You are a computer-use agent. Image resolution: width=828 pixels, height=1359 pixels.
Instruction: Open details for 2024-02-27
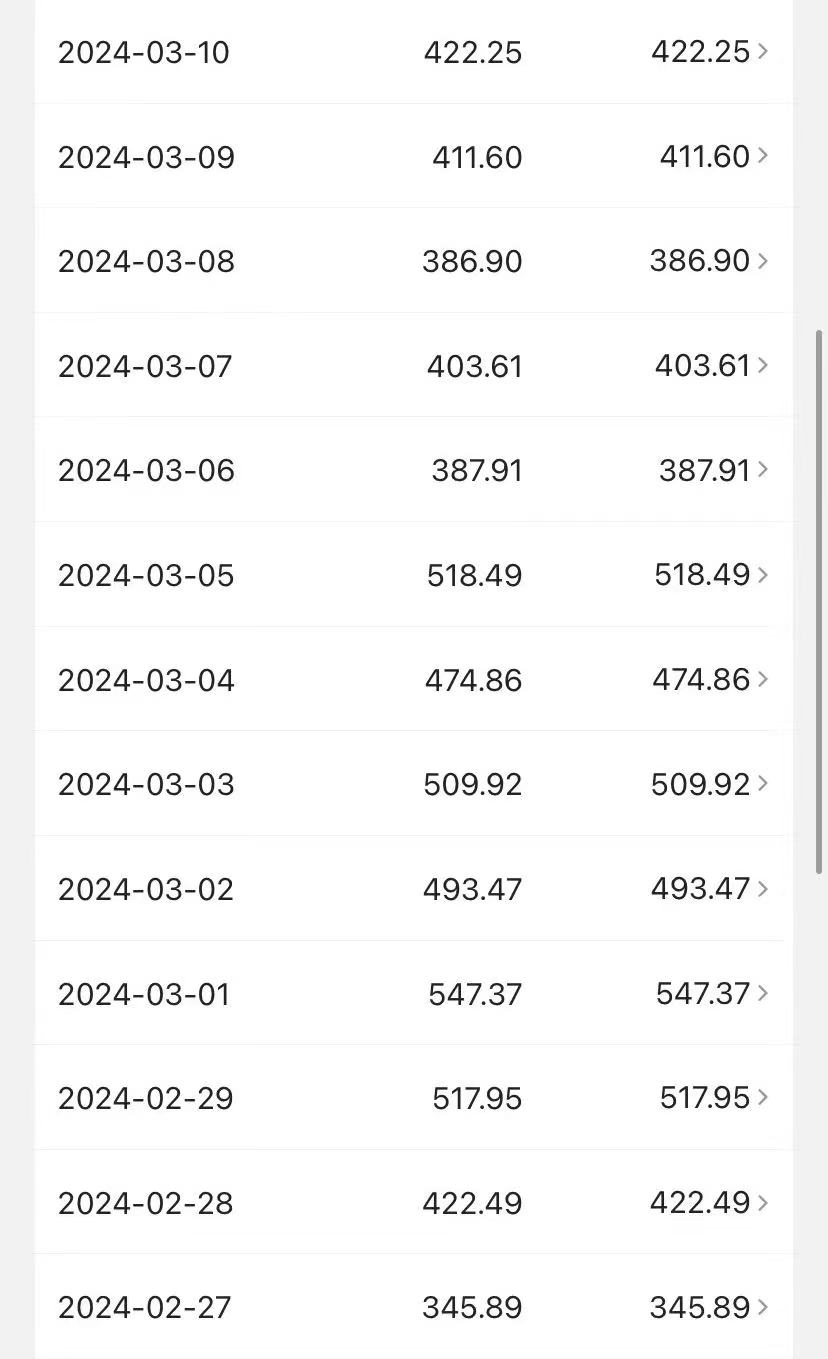pos(413,1307)
